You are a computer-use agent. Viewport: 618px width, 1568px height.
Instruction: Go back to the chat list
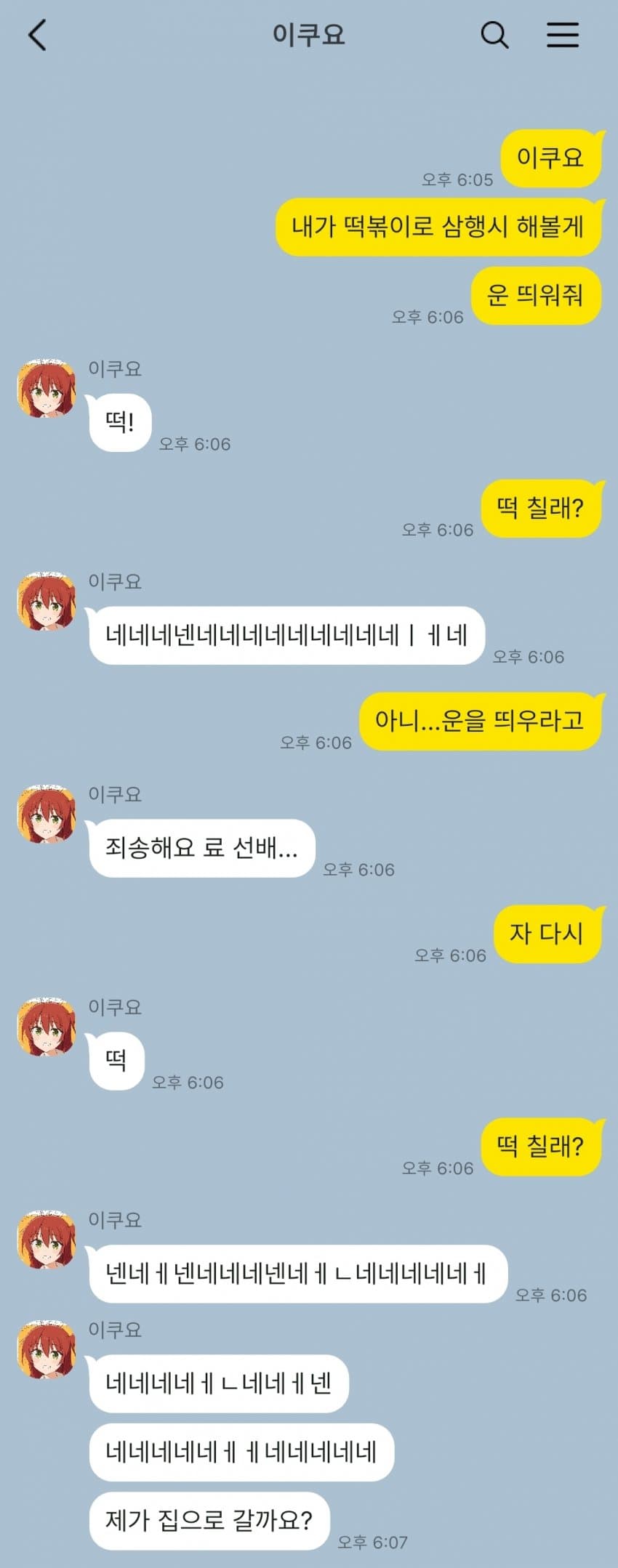tap(38, 35)
